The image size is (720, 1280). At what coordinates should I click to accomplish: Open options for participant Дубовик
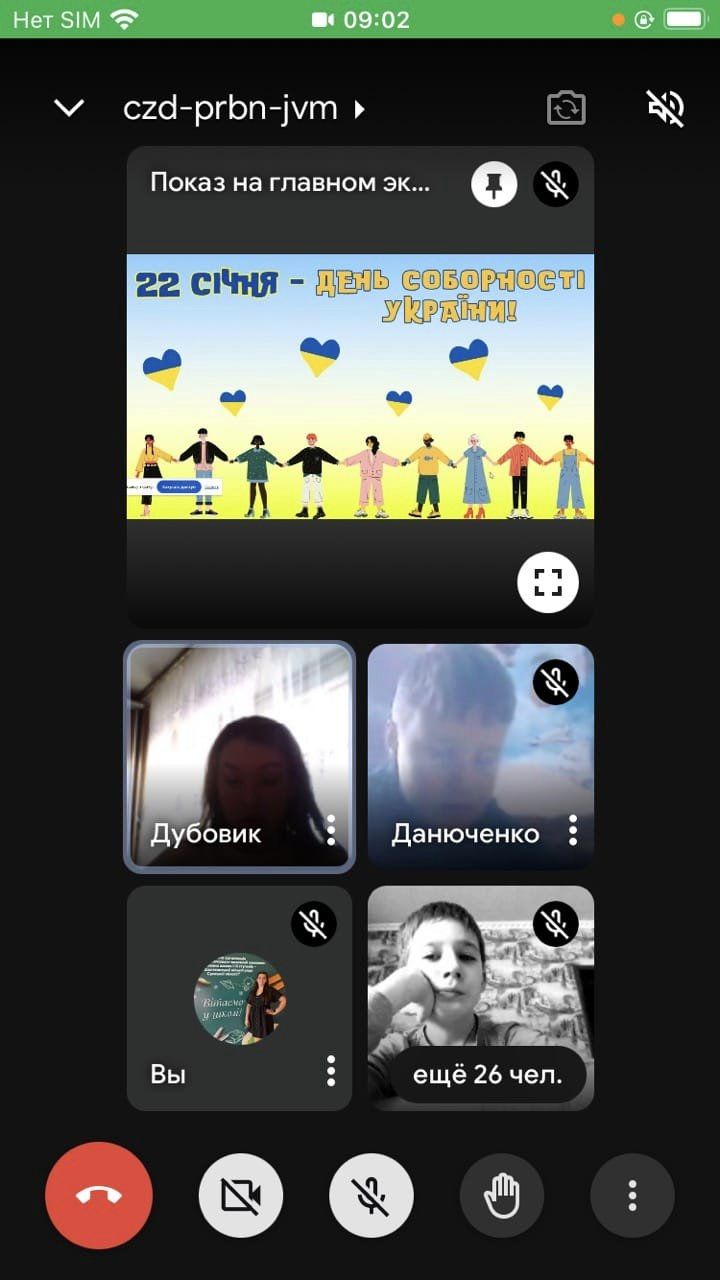[x=331, y=829]
